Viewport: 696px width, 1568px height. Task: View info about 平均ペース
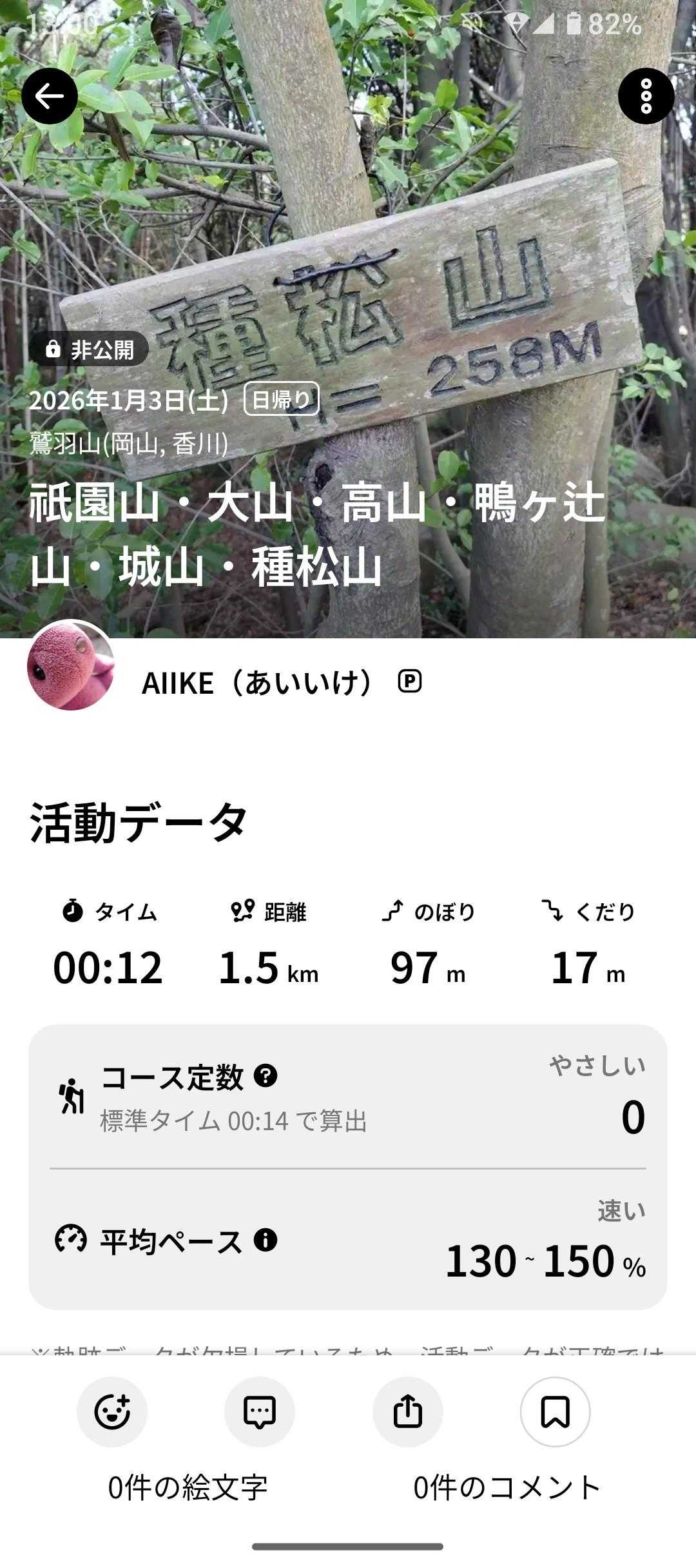[266, 1239]
